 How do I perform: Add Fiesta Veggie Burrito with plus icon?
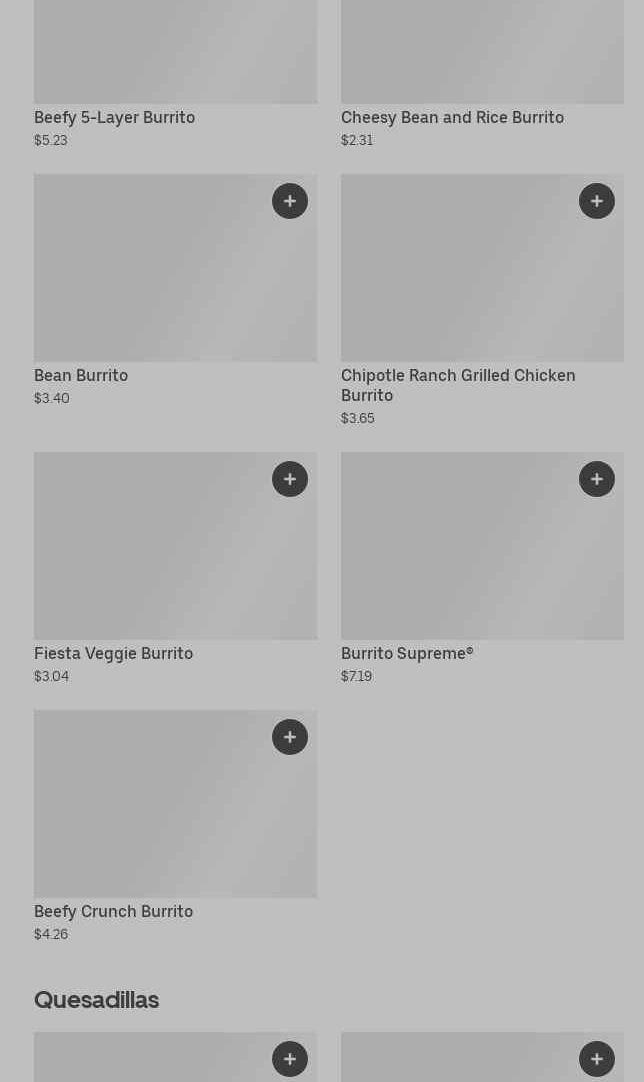290,479
